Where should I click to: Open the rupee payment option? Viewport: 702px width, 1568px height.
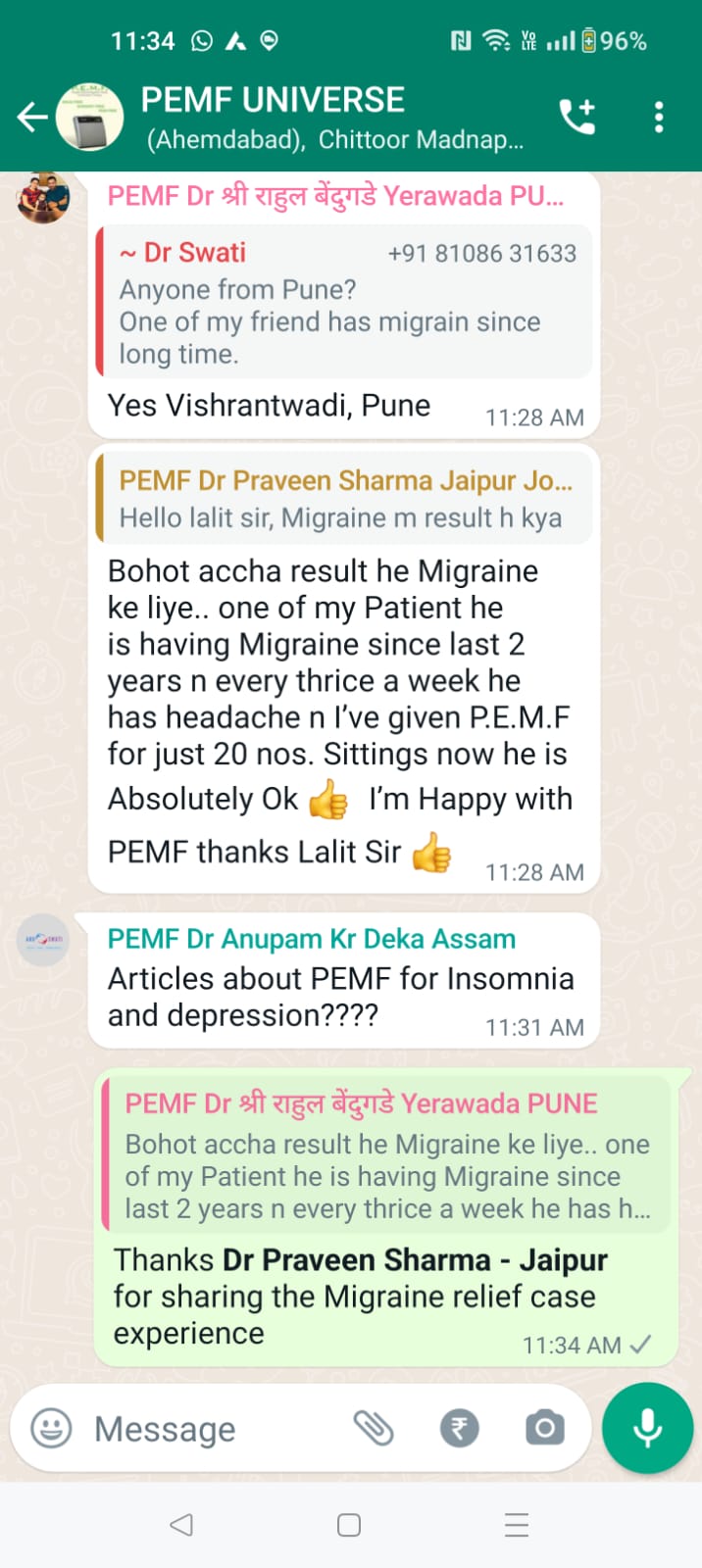click(459, 1428)
